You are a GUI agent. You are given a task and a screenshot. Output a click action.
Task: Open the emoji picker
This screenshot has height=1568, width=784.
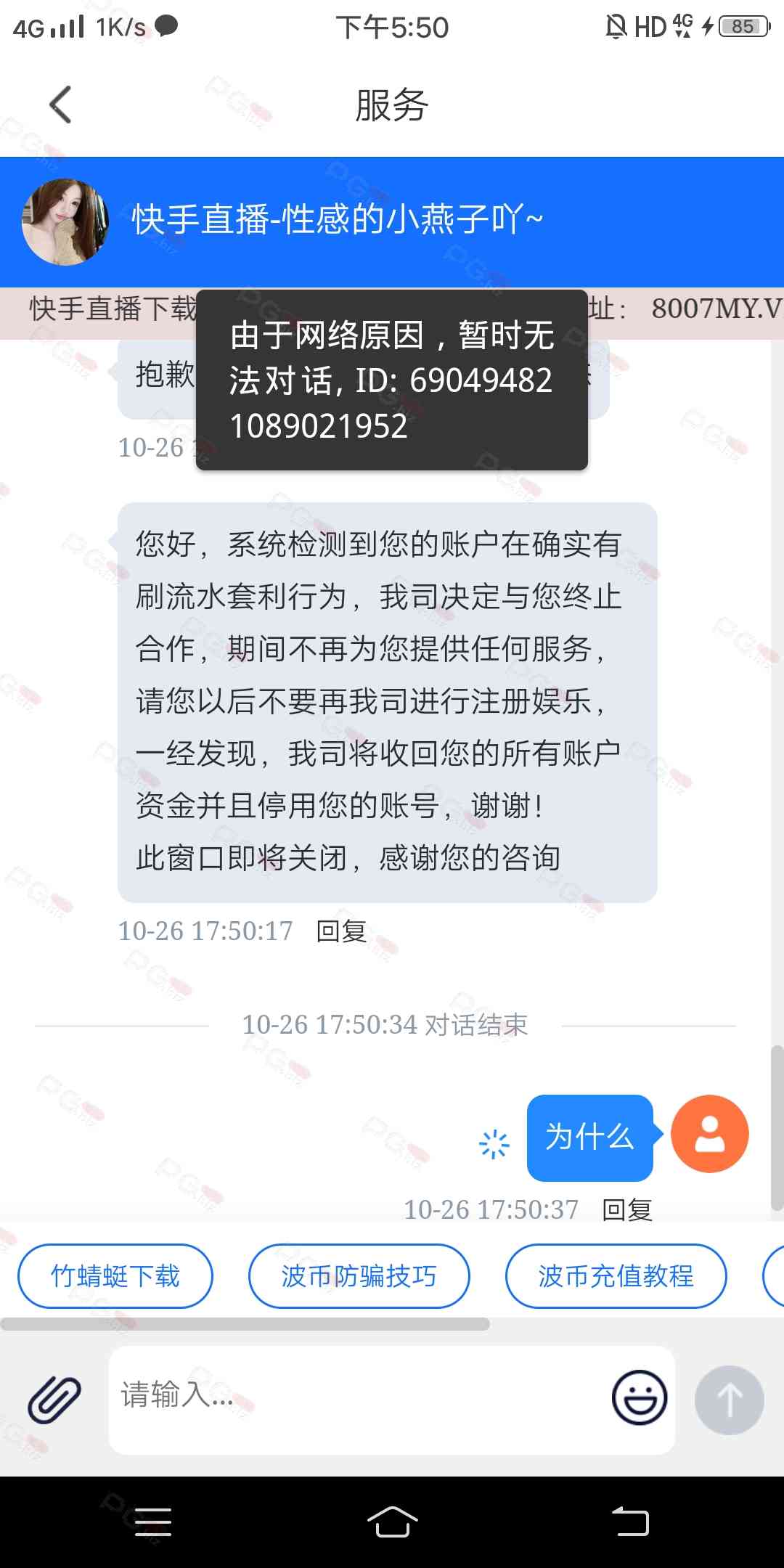[x=640, y=1398]
